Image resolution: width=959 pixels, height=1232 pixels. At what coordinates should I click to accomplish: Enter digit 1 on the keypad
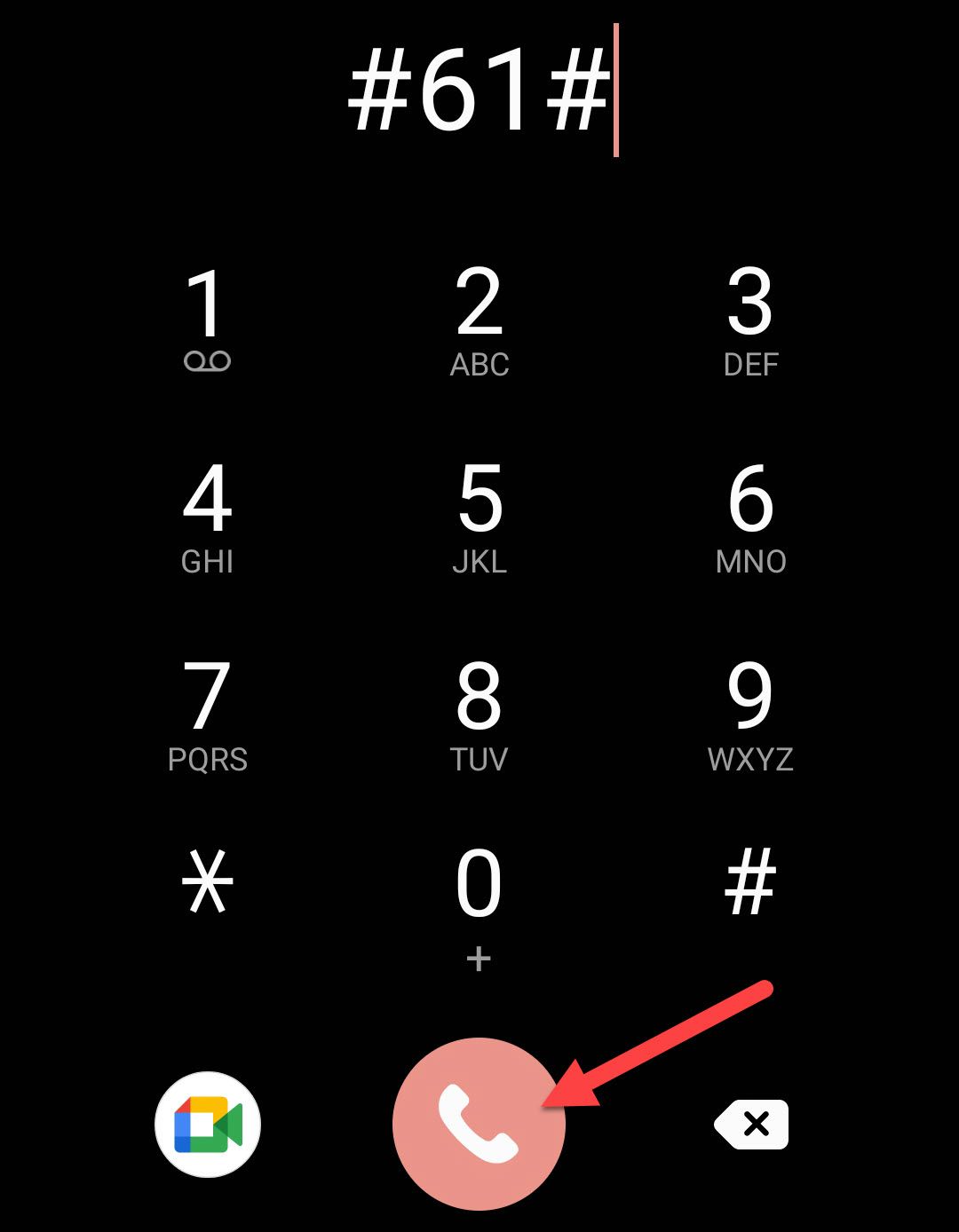pos(207,320)
